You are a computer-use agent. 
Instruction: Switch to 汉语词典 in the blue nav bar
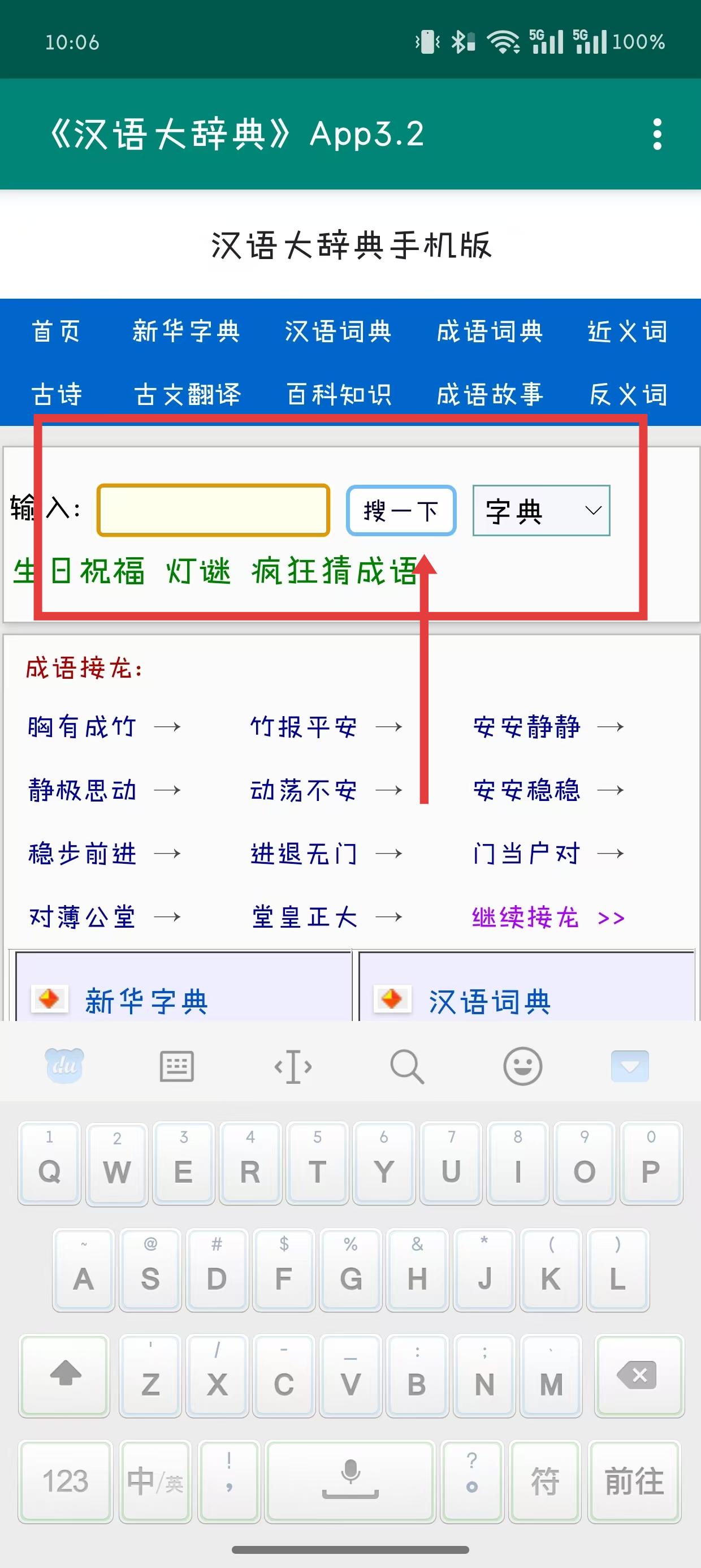pyautogui.click(x=337, y=331)
